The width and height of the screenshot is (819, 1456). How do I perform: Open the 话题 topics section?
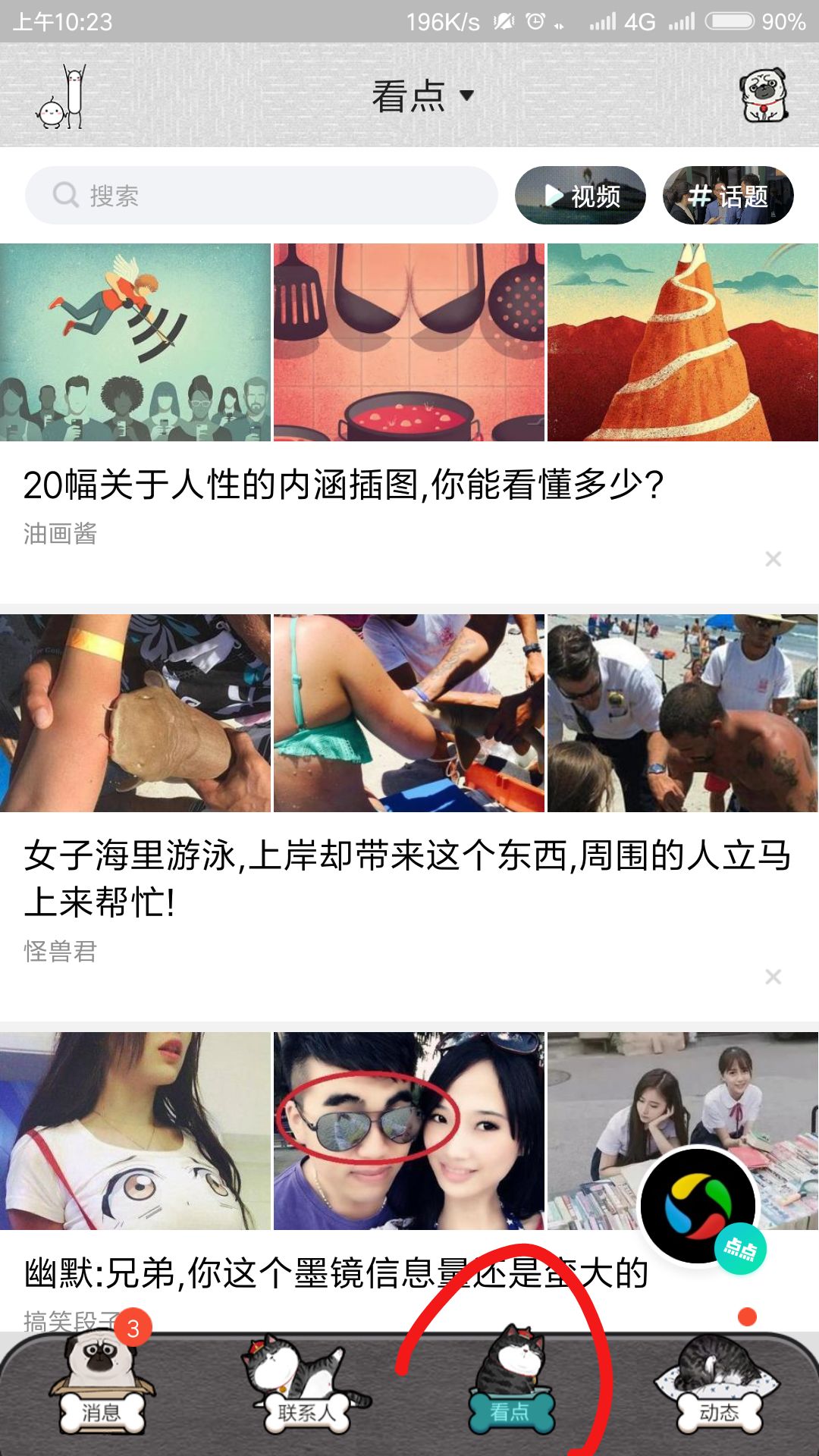click(x=728, y=196)
